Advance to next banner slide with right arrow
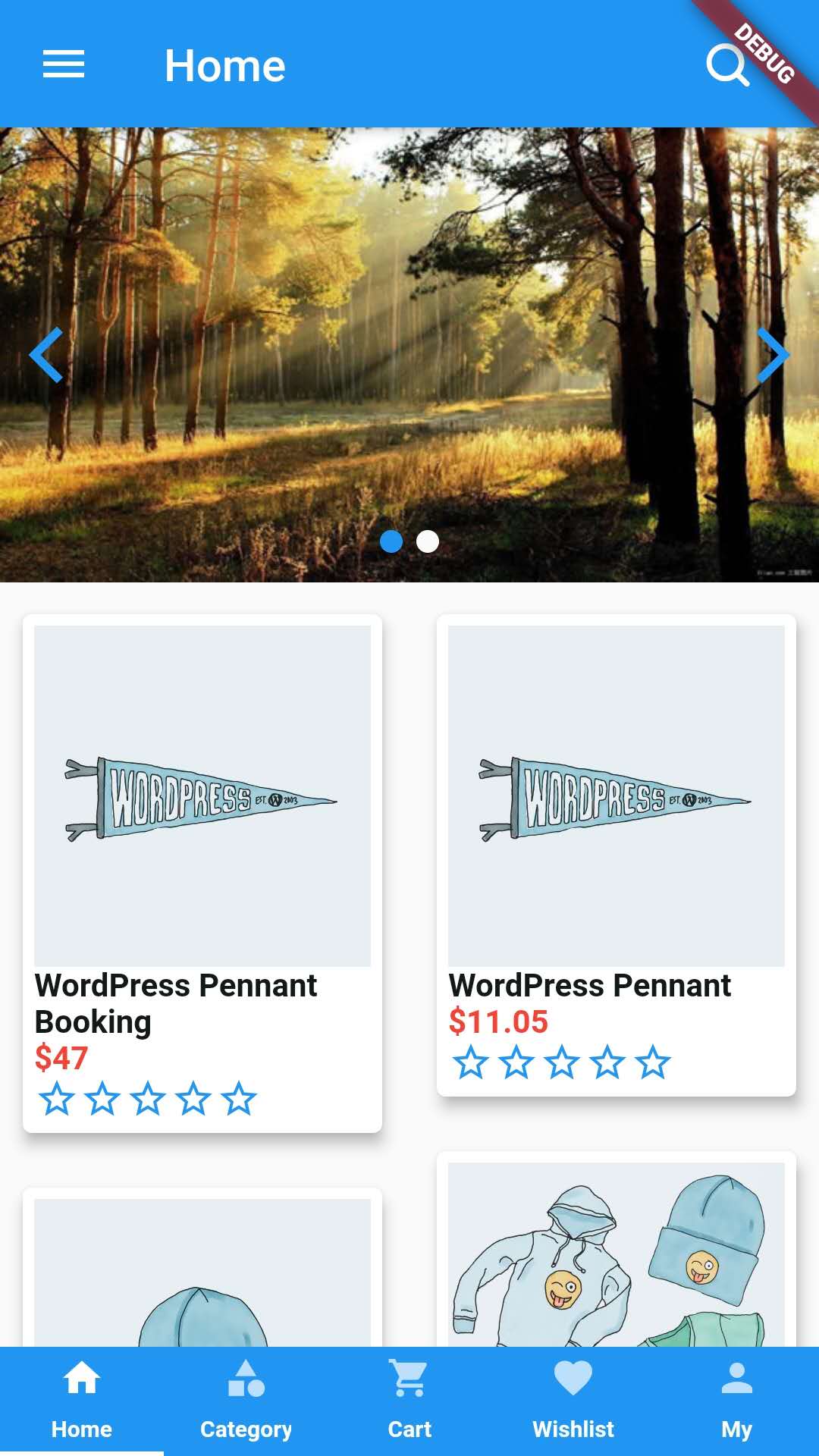819x1456 pixels. (x=773, y=355)
